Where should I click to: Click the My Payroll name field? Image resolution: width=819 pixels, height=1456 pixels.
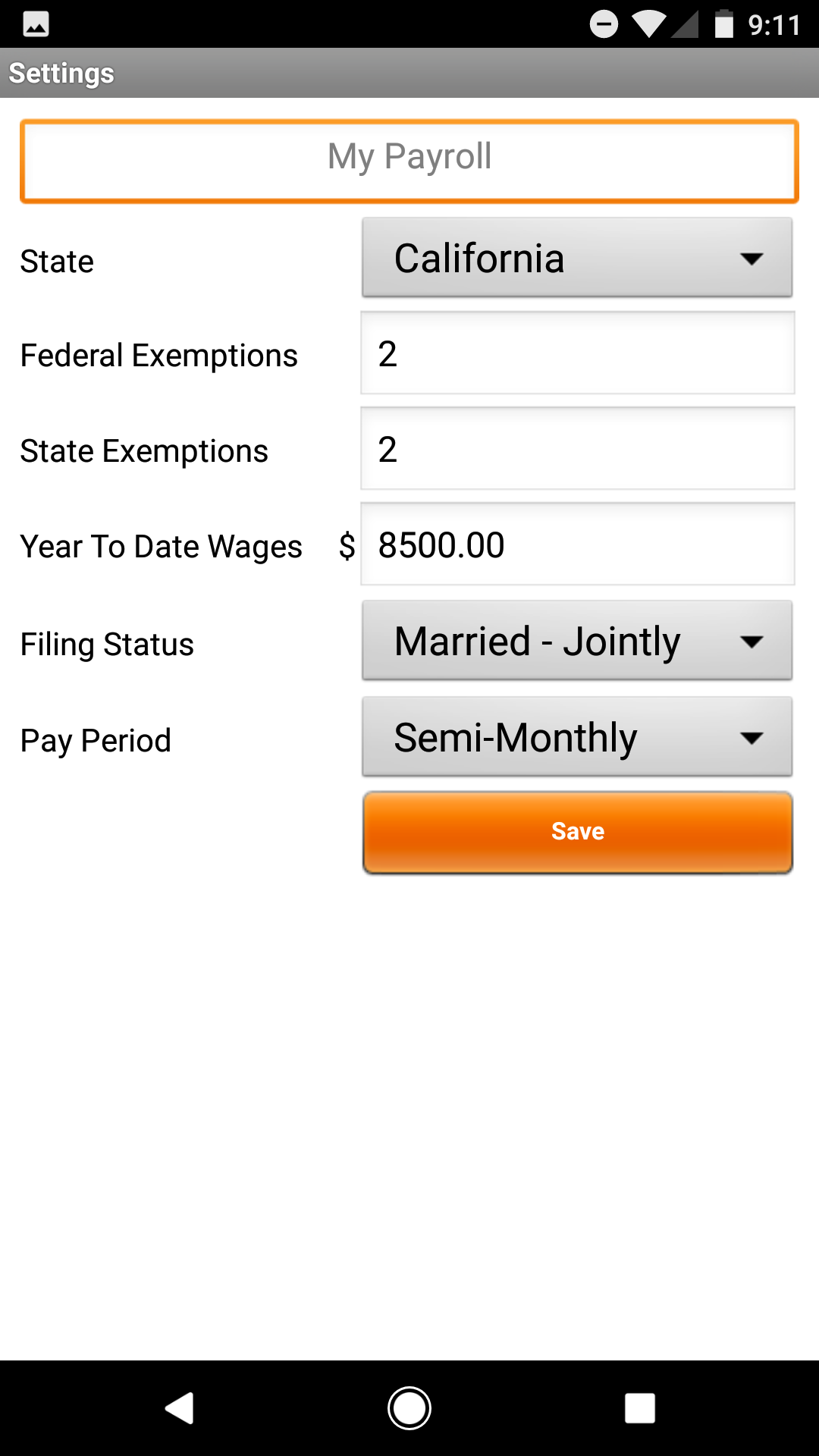pos(409,159)
